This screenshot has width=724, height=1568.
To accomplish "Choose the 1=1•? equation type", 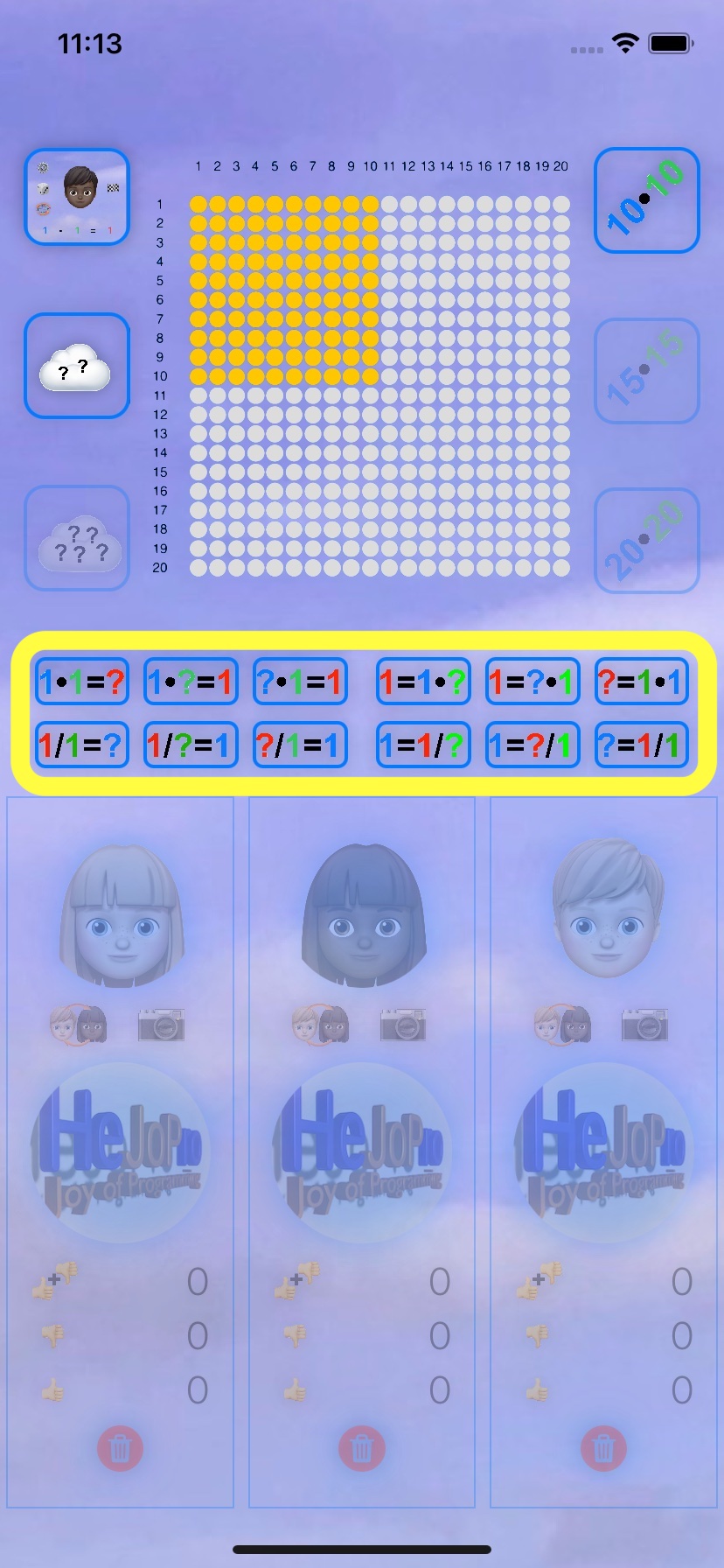I will tap(423, 682).
